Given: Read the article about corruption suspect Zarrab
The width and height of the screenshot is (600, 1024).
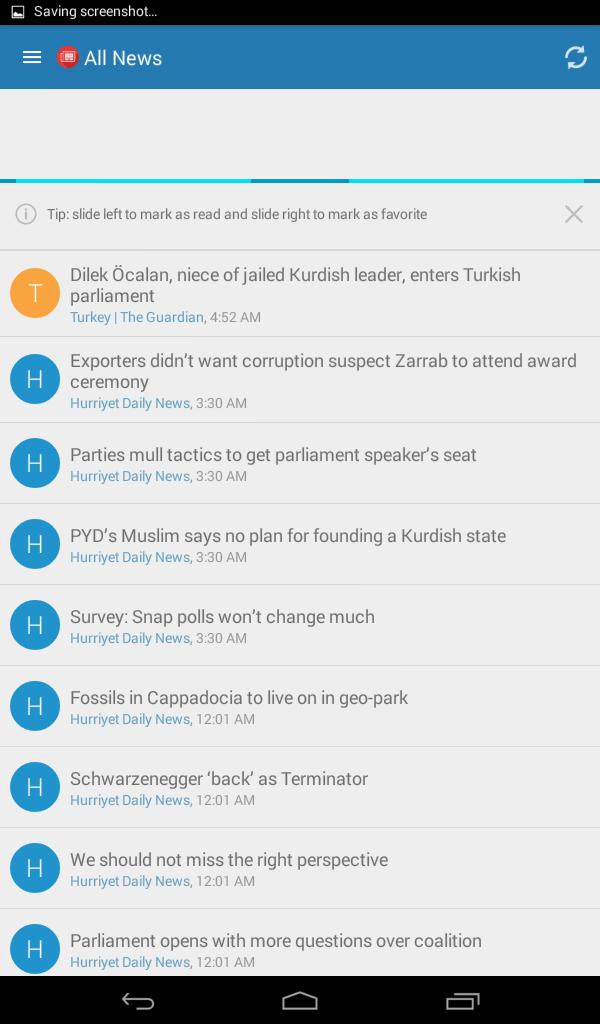Looking at the screenshot, I should [322, 371].
